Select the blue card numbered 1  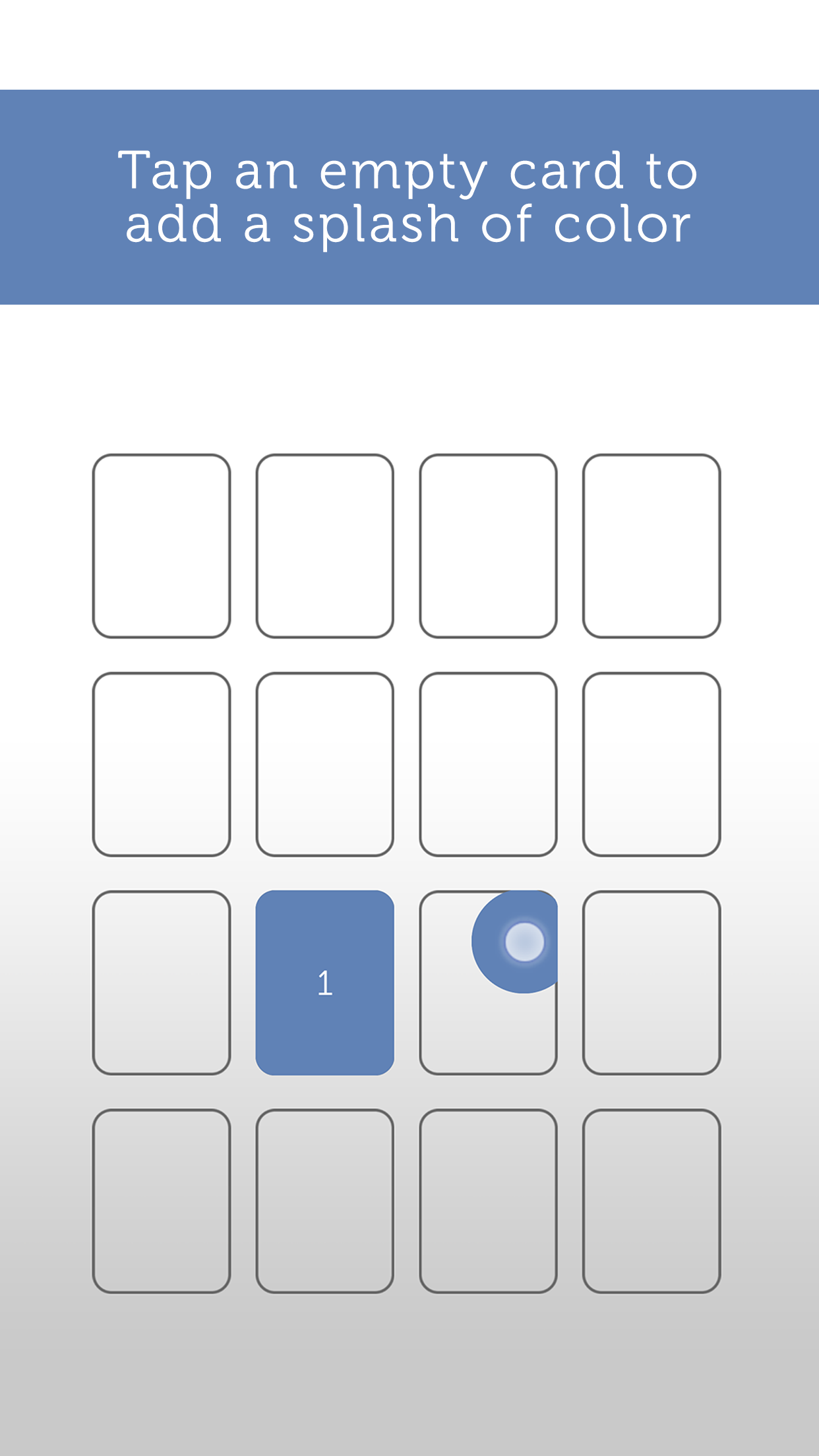pyautogui.click(x=324, y=983)
